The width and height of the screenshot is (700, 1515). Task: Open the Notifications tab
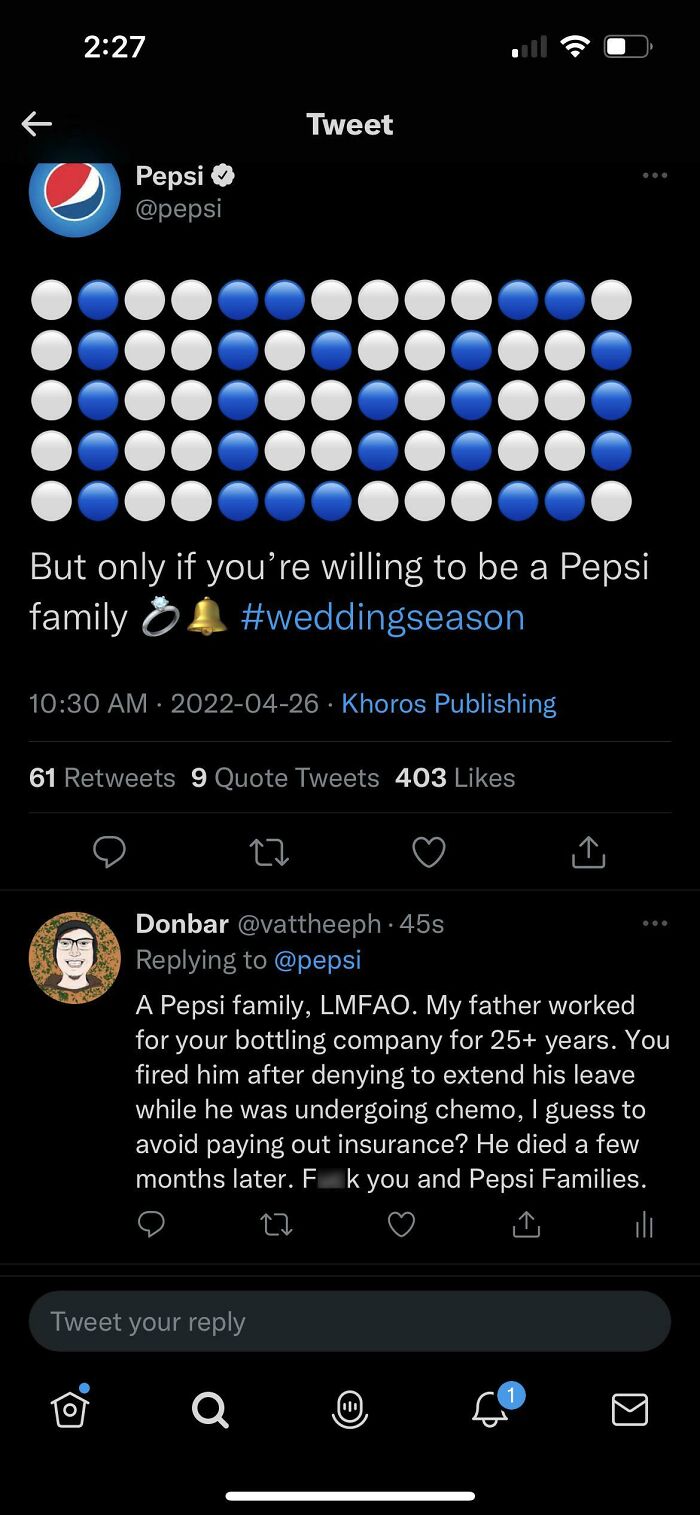click(490, 1408)
